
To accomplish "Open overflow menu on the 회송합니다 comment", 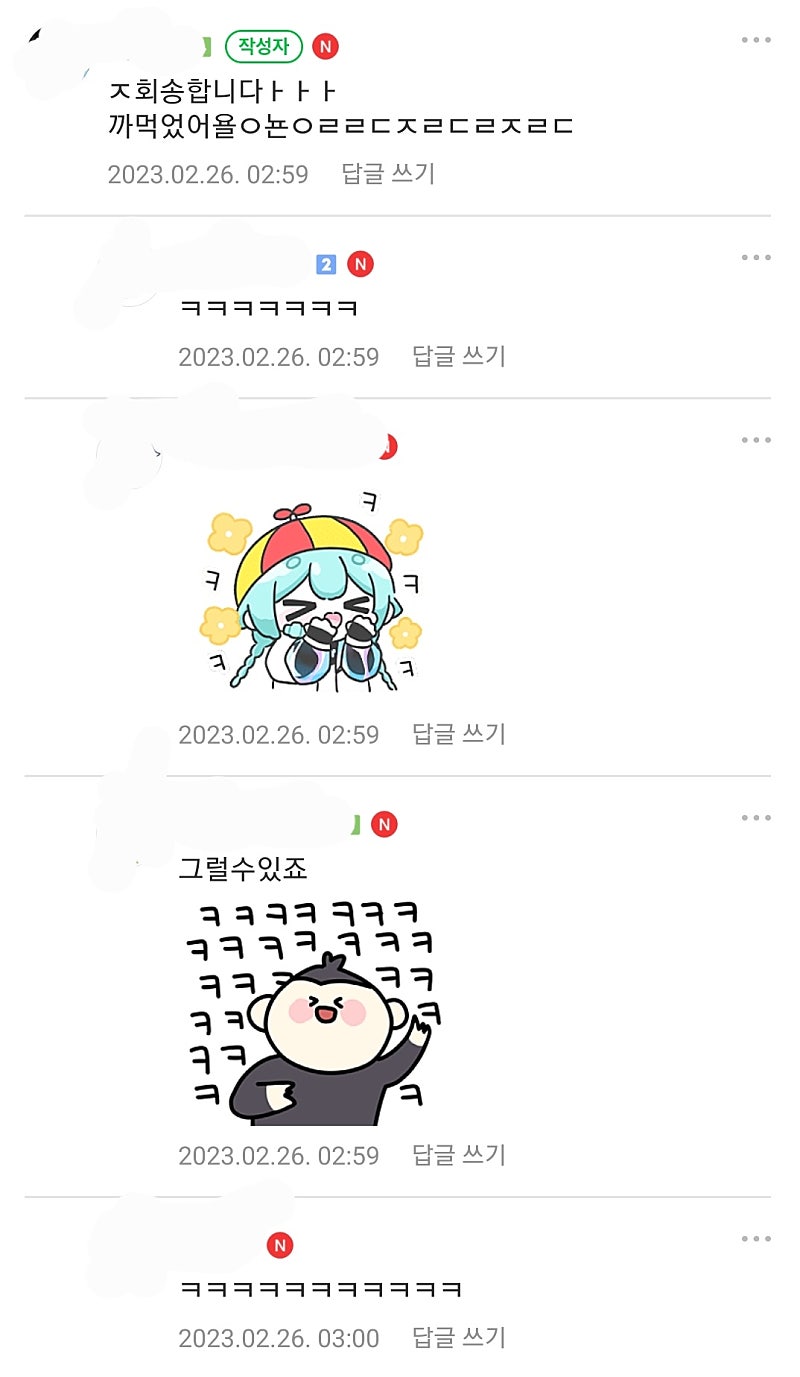I will pos(756,40).
